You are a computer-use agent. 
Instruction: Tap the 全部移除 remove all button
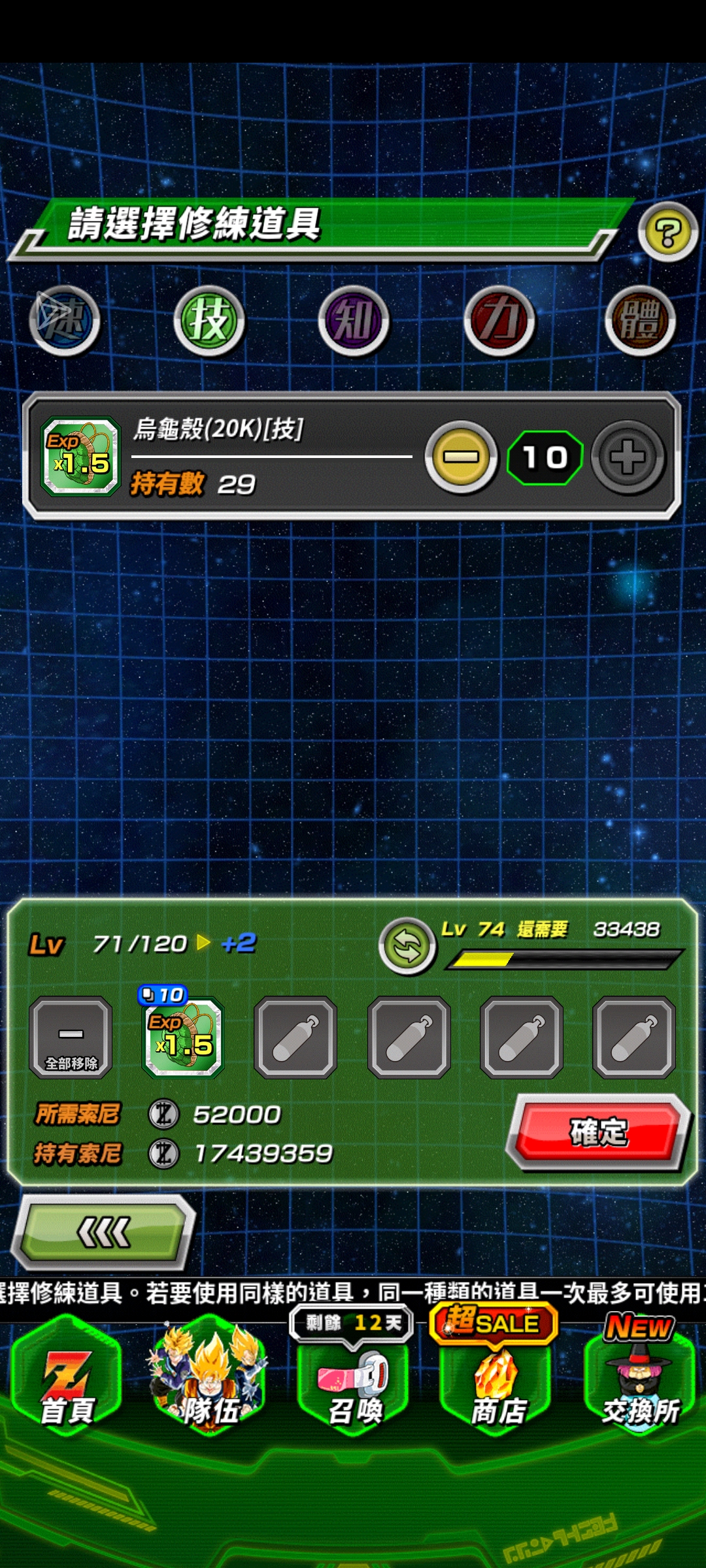coord(71,1037)
